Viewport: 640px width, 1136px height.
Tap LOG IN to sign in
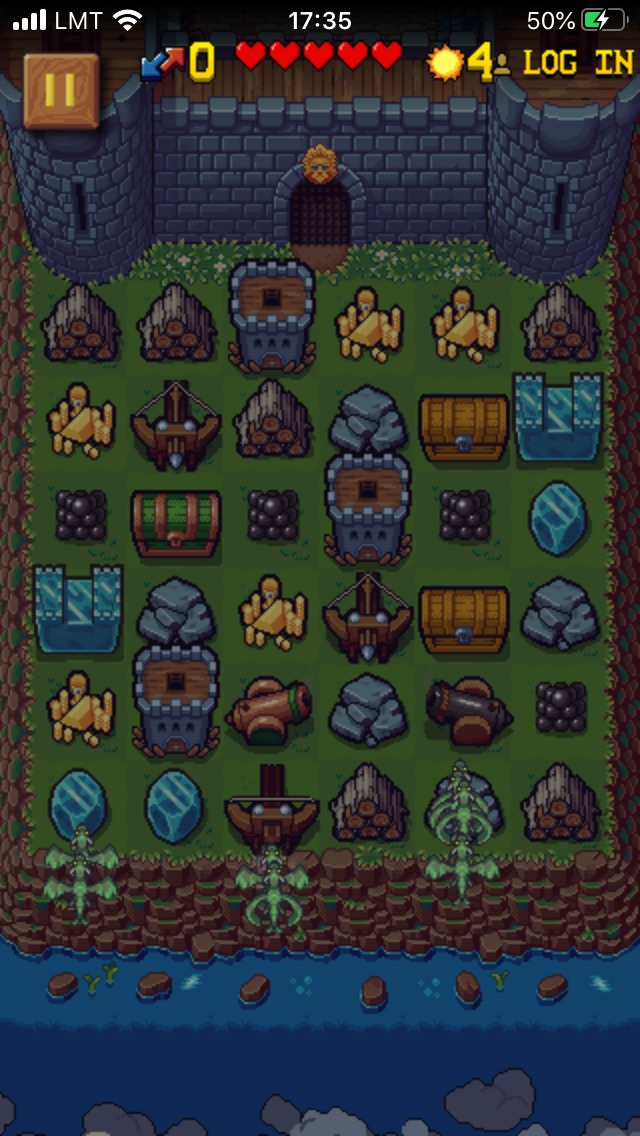coord(578,63)
